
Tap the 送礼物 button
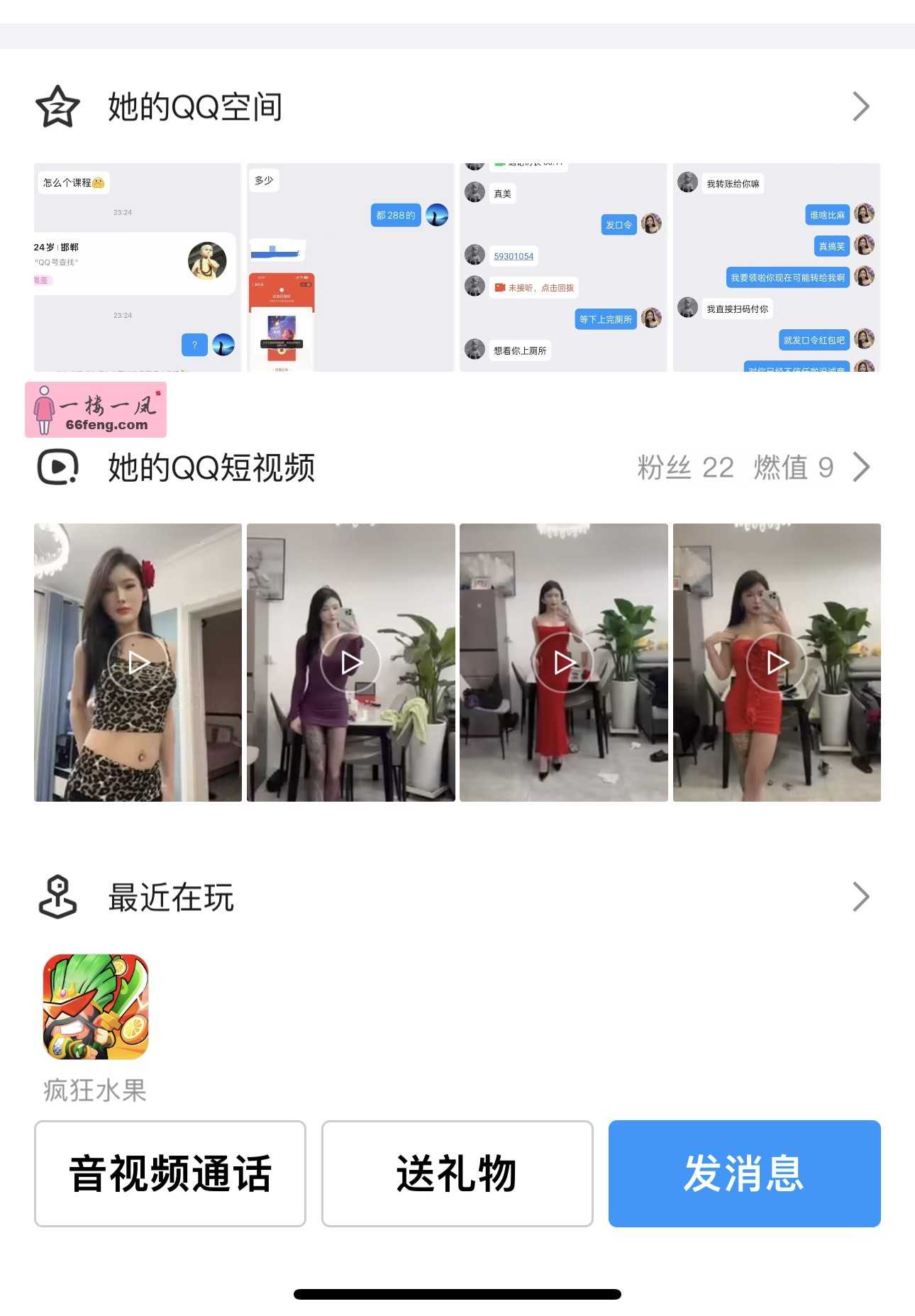[x=457, y=1173]
